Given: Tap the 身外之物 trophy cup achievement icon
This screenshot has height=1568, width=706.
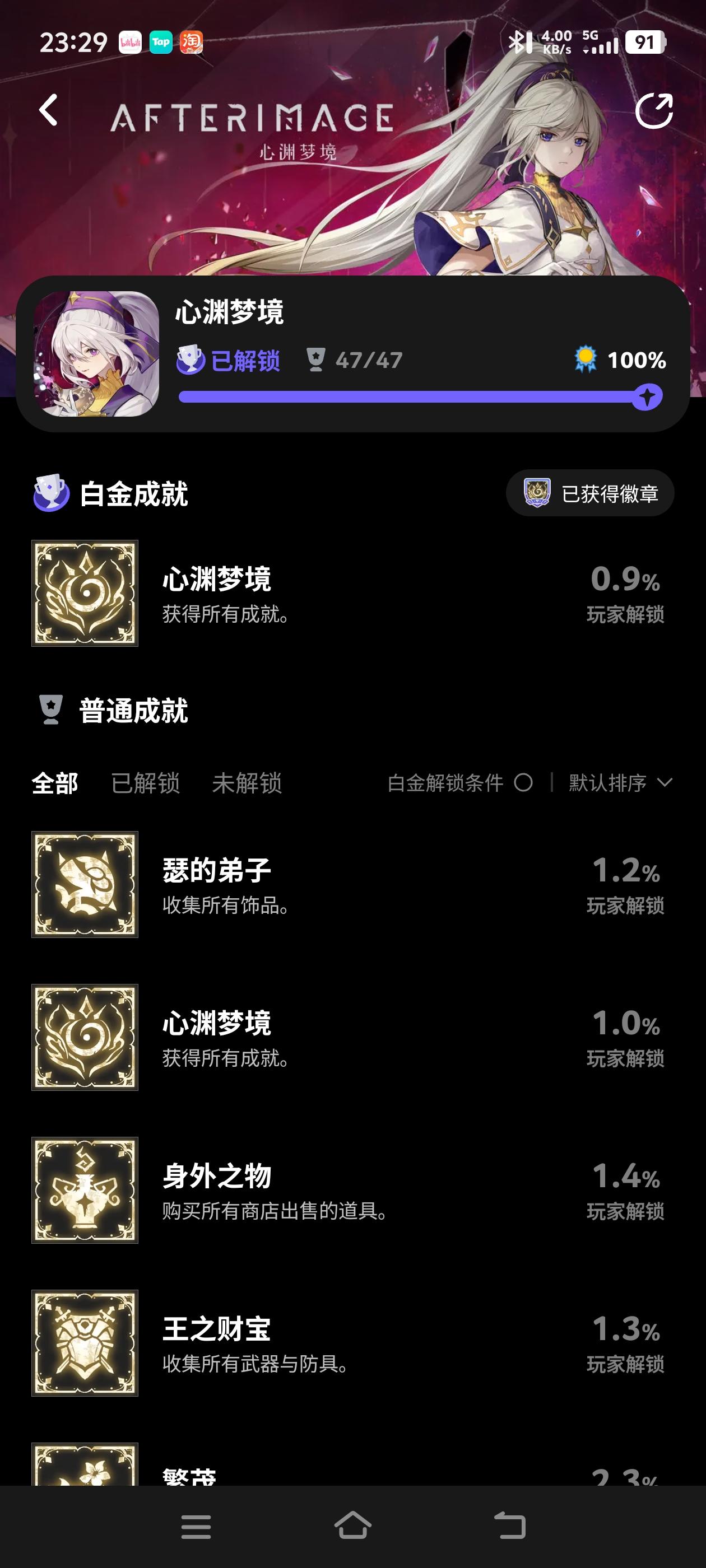Looking at the screenshot, I should pyautogui.click(x=84, y=1191).
